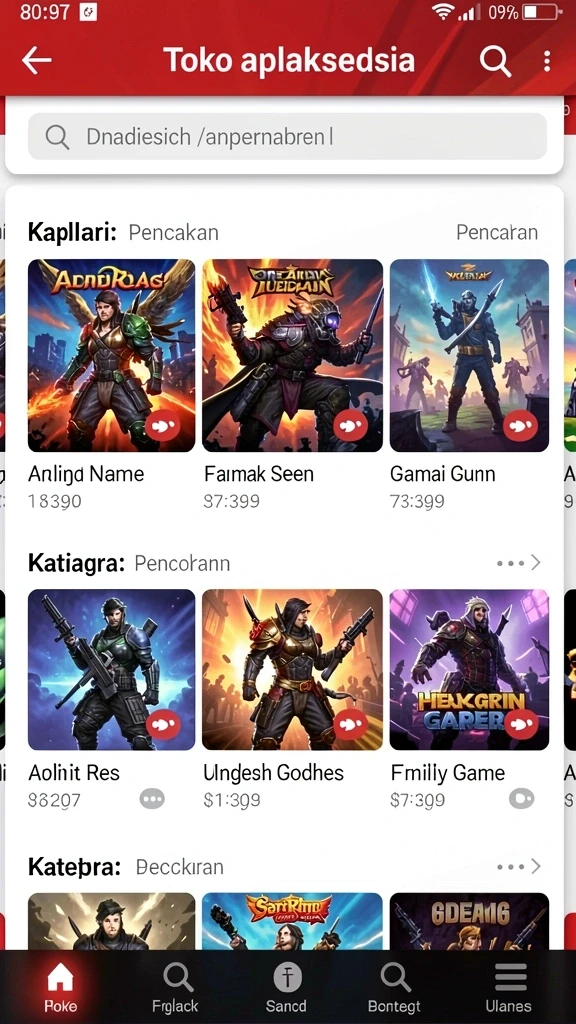
Task: Go back using the arrow icon
Action: pyautogui.click(x=37, y=60)
